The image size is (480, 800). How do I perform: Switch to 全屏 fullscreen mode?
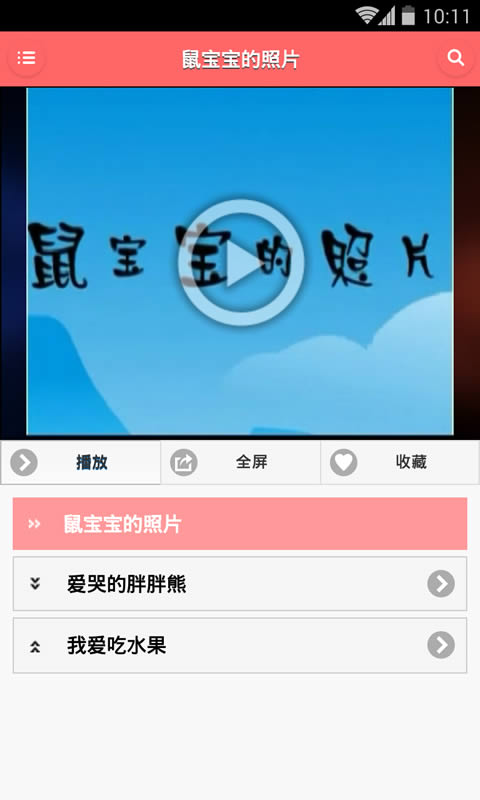coord(240,463)
